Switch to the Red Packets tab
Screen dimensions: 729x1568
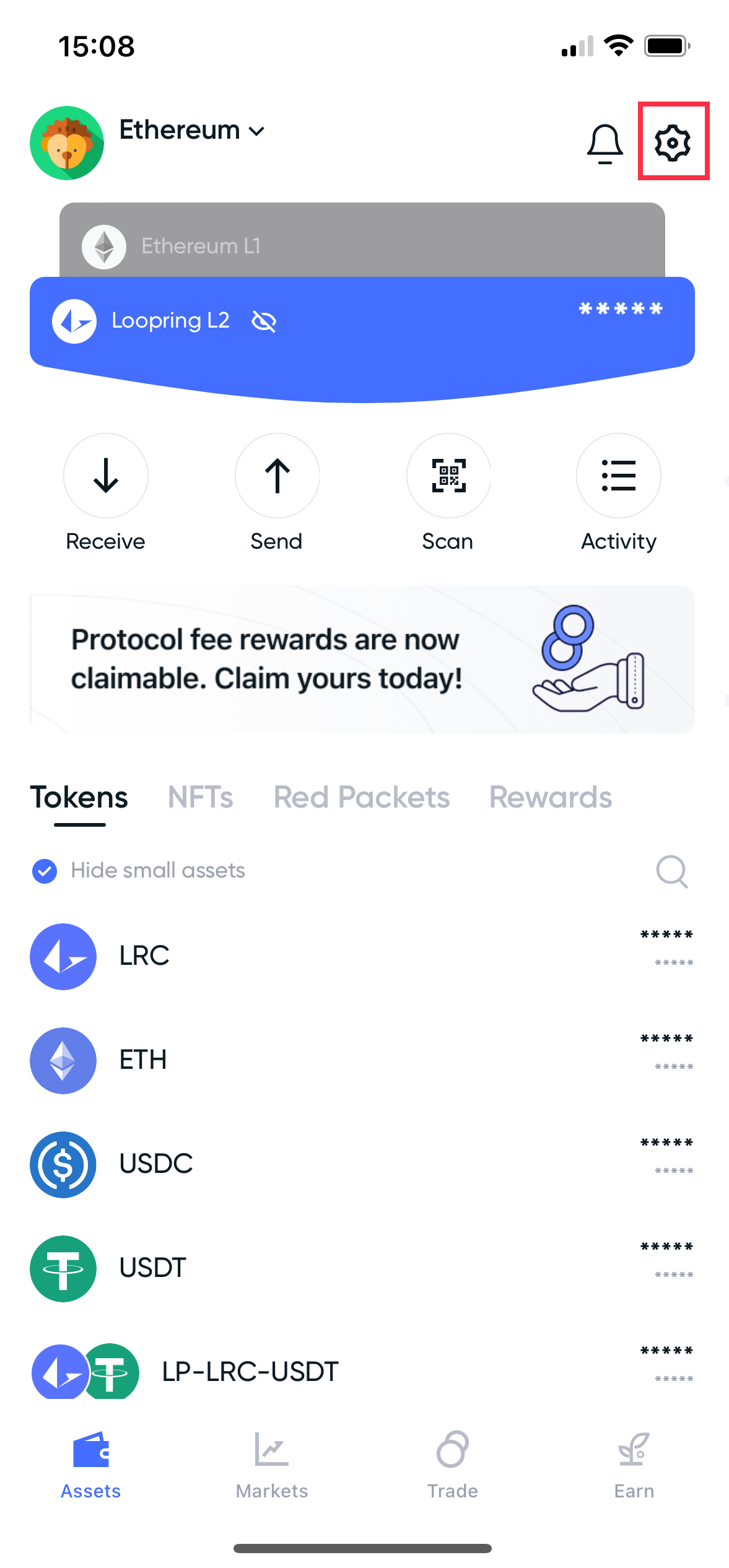point(362,797)
